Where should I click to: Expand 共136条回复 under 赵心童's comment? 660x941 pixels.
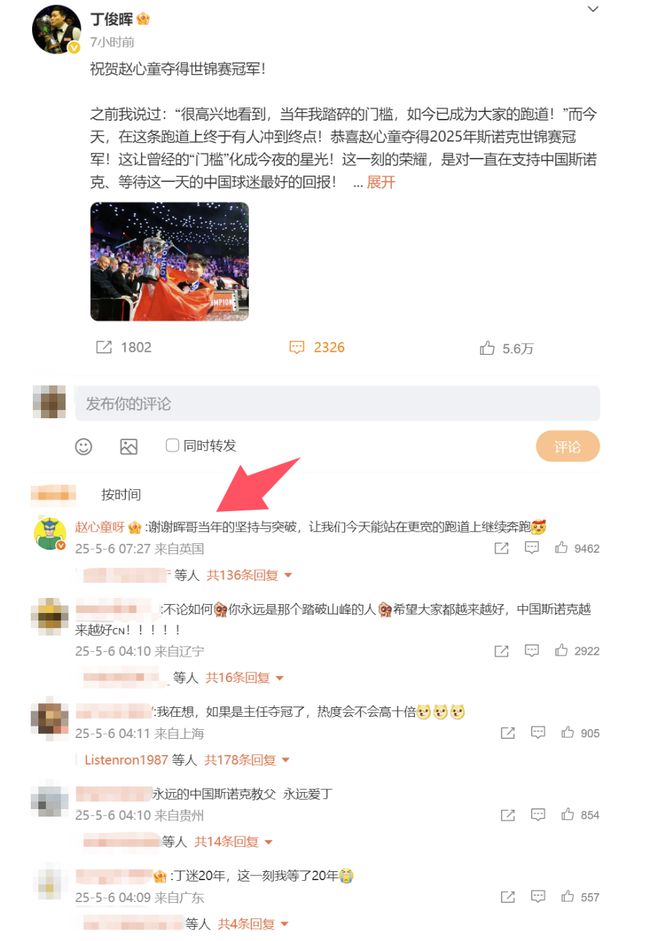(x=249, y=575)
